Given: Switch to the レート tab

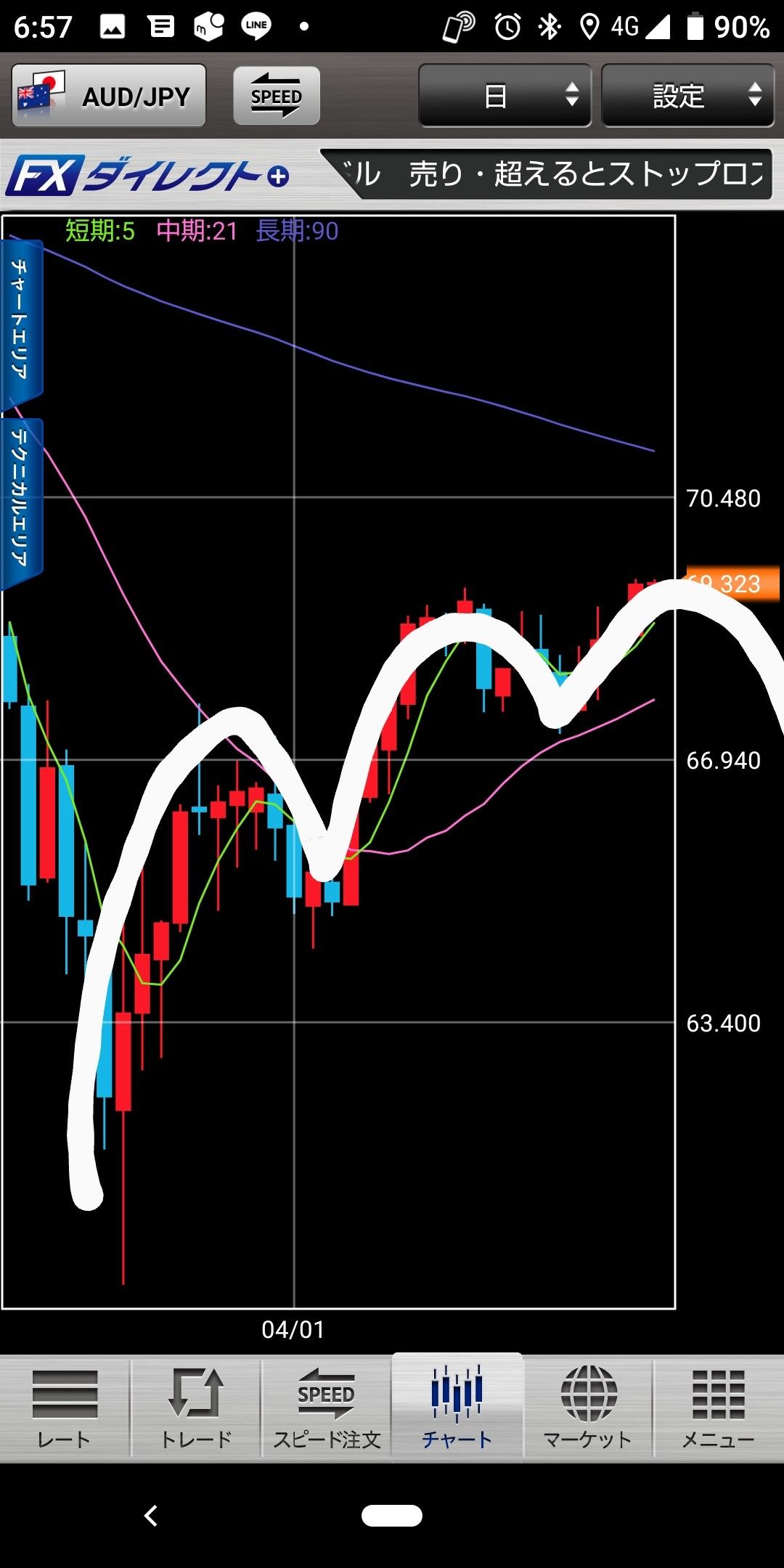Looking at the screenshot, I should click(65, 1408).
